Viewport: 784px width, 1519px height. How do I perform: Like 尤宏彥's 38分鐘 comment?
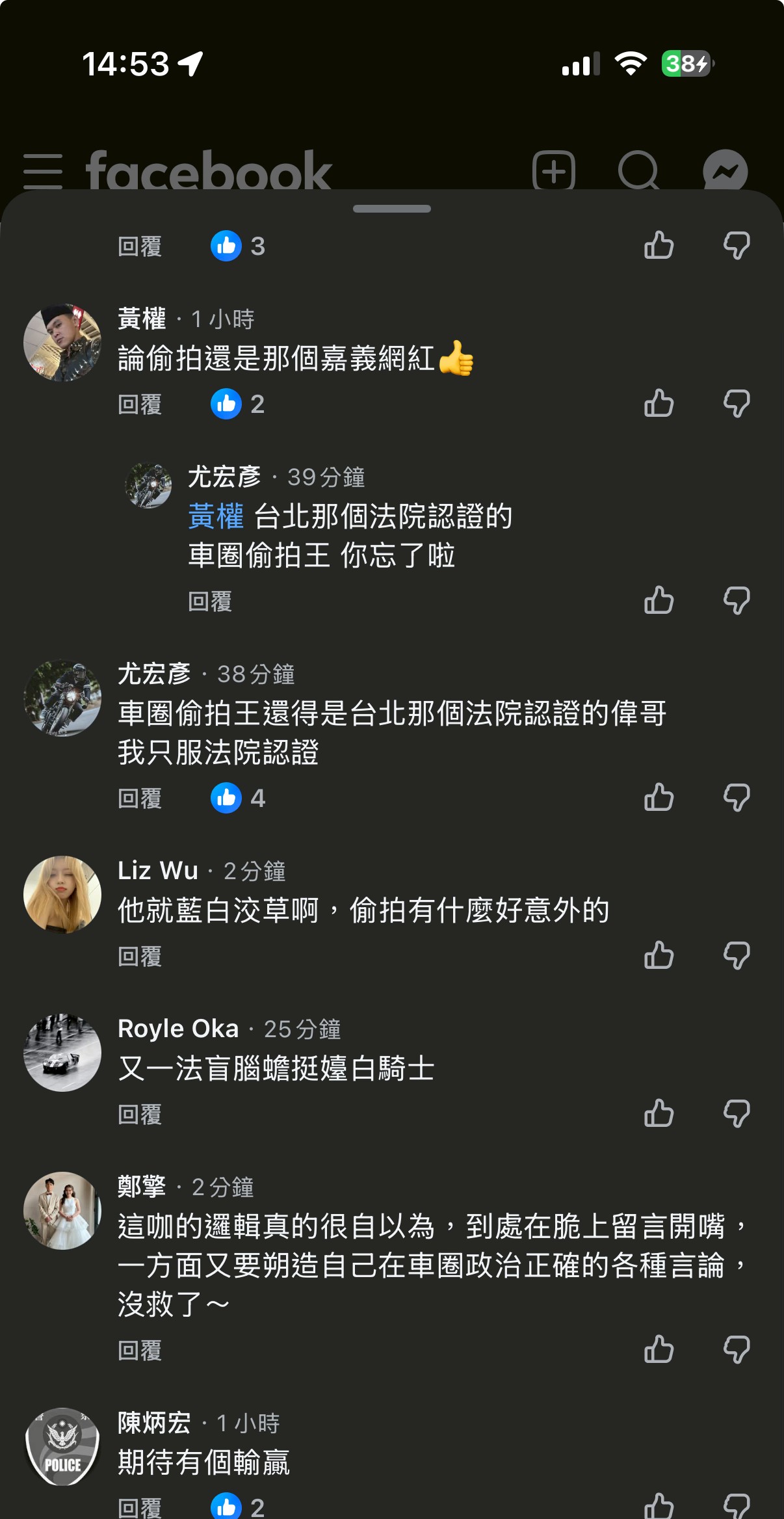[659, 798]
